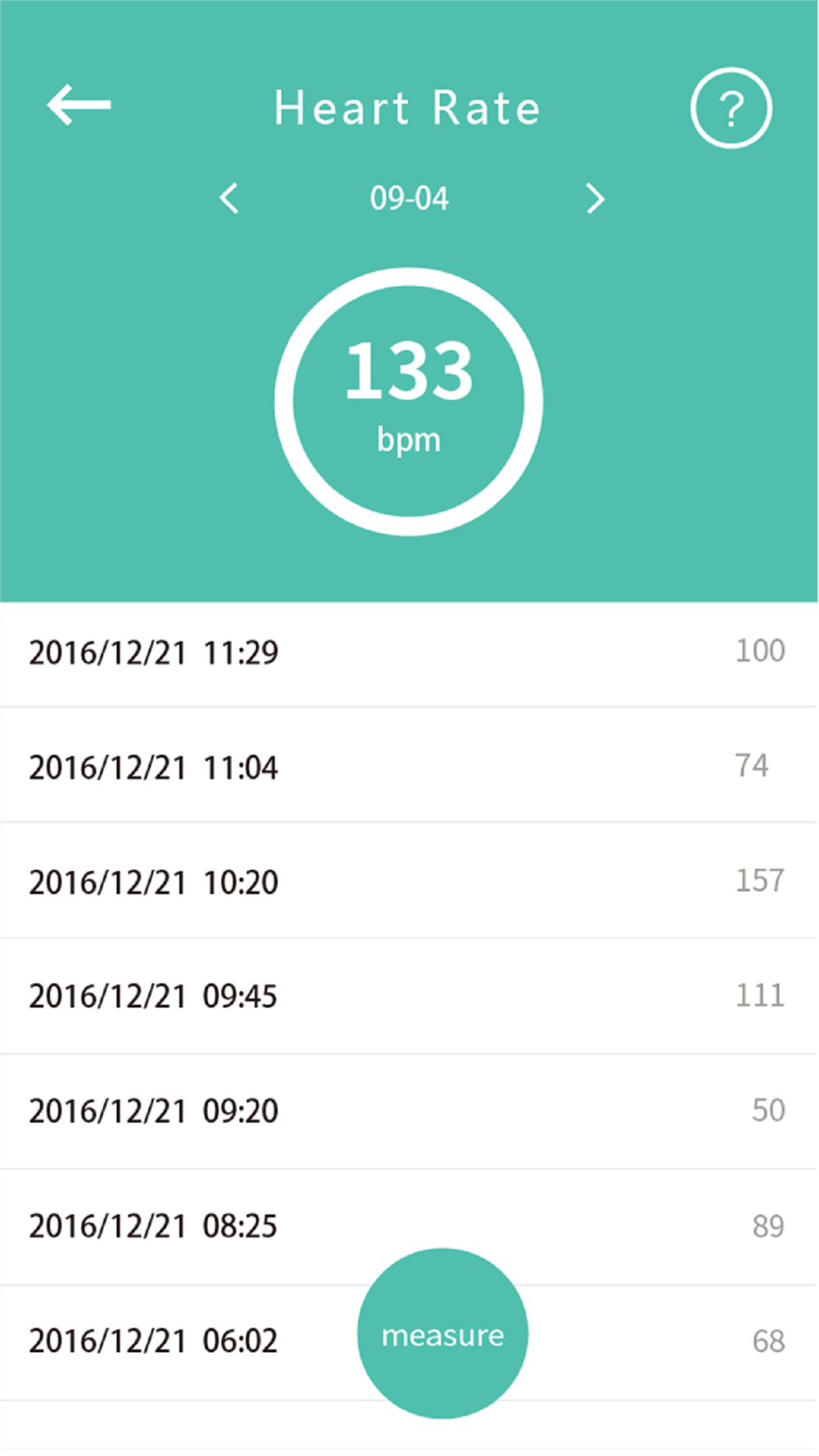This screenshot has width=819, height=1456.
Task: Select the 09:20 record showing 50
Action: [x=409, y=1112]
